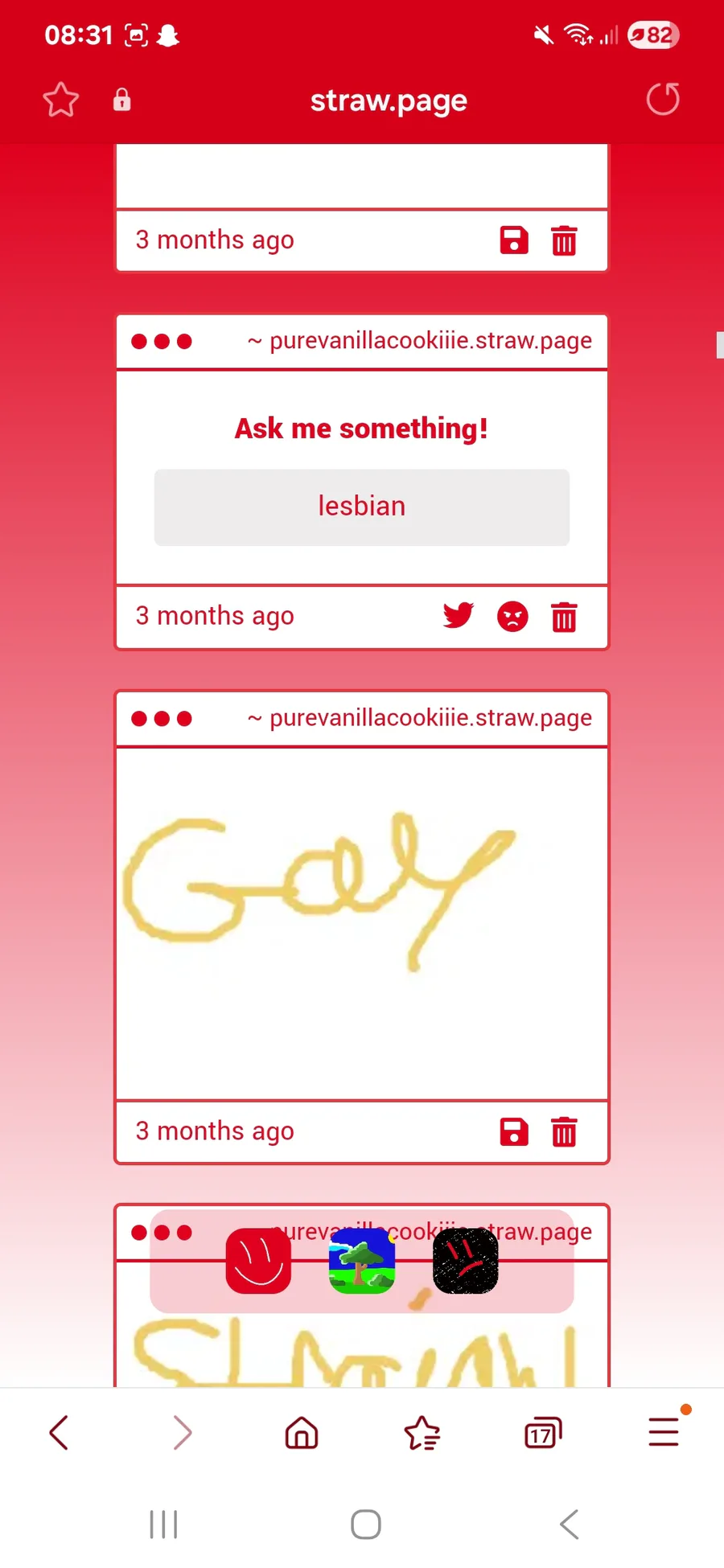Screen dimensions: 724x1568
Task: Reload the straw.page website
Action: [x=663, y=100]
